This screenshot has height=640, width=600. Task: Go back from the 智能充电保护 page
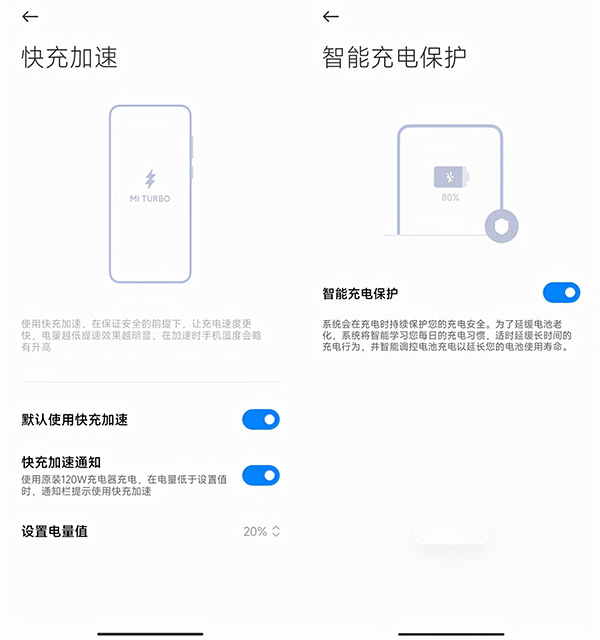(331, 17)
